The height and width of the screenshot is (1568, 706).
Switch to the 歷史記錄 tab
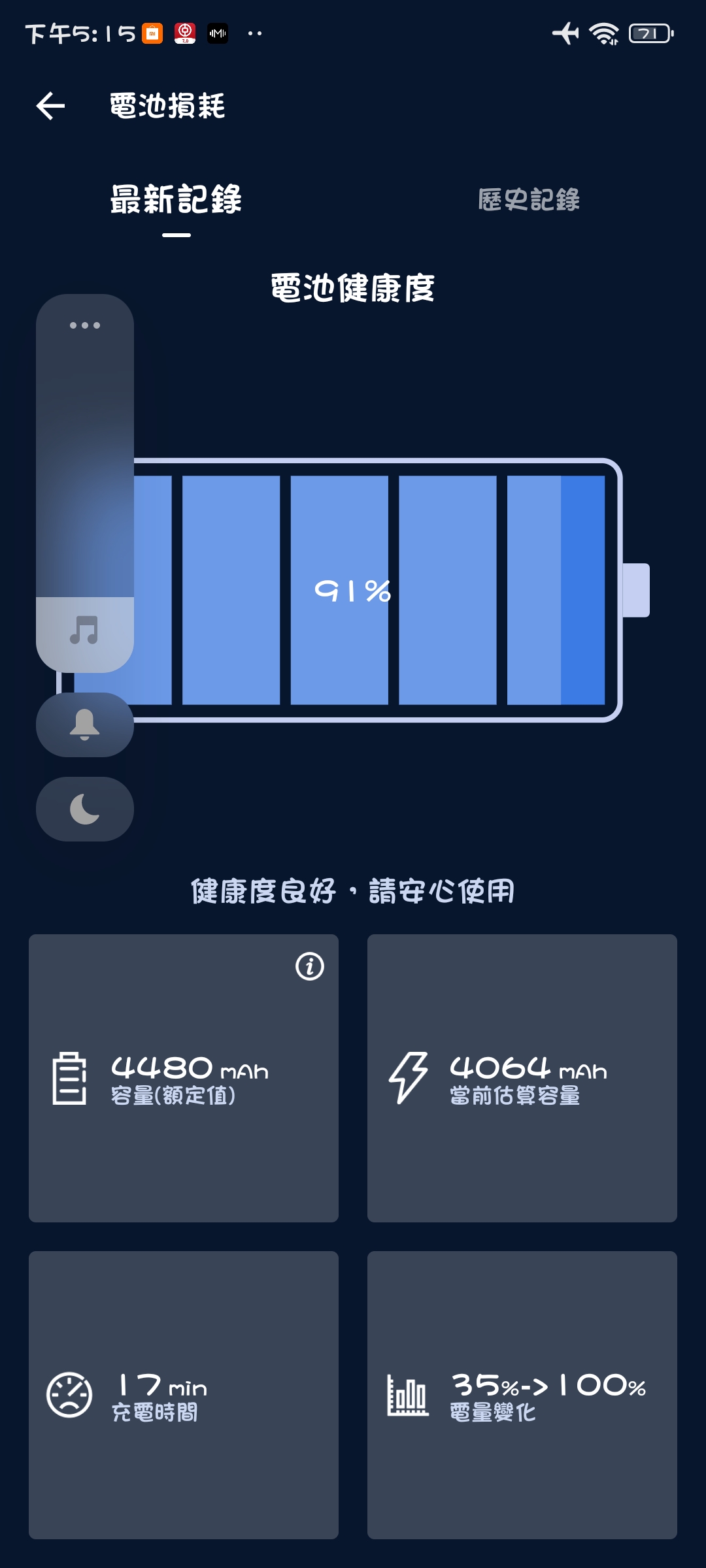point(528,200)
